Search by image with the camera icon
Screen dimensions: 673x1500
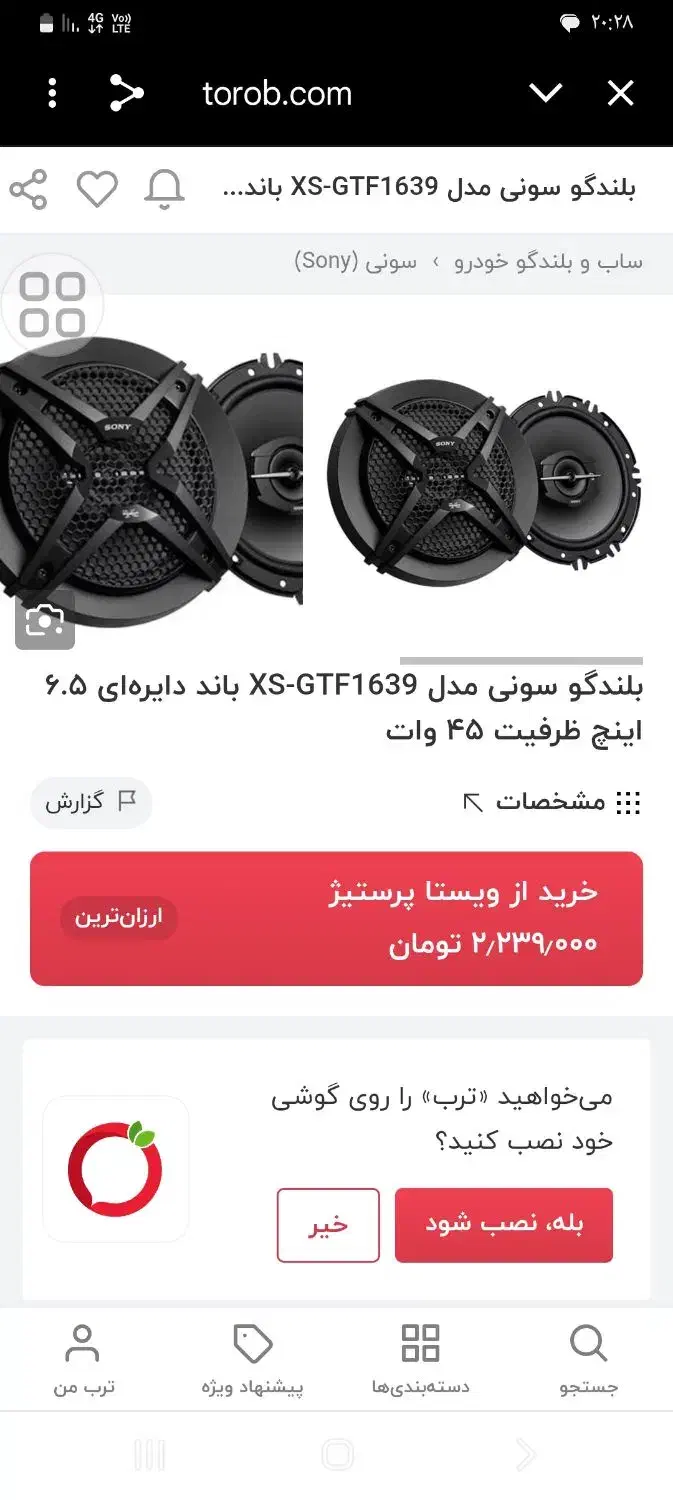click(x=45, y=622)
